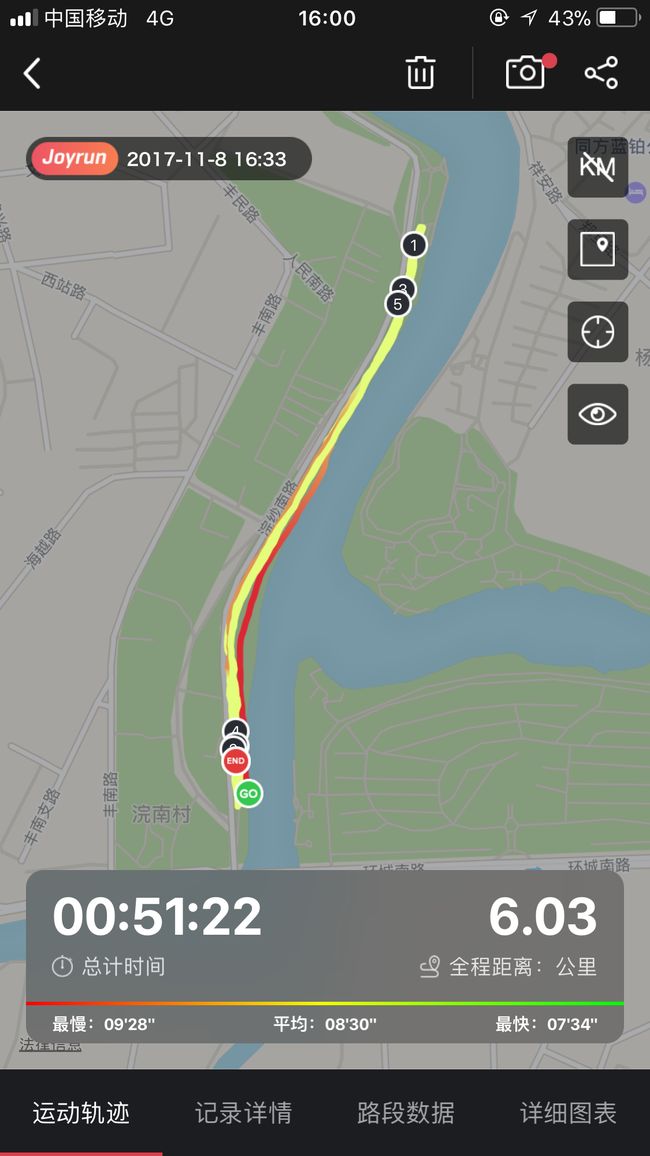
Task: Switch to the 路段数据 tab
Action: [x=405, y=1113]
